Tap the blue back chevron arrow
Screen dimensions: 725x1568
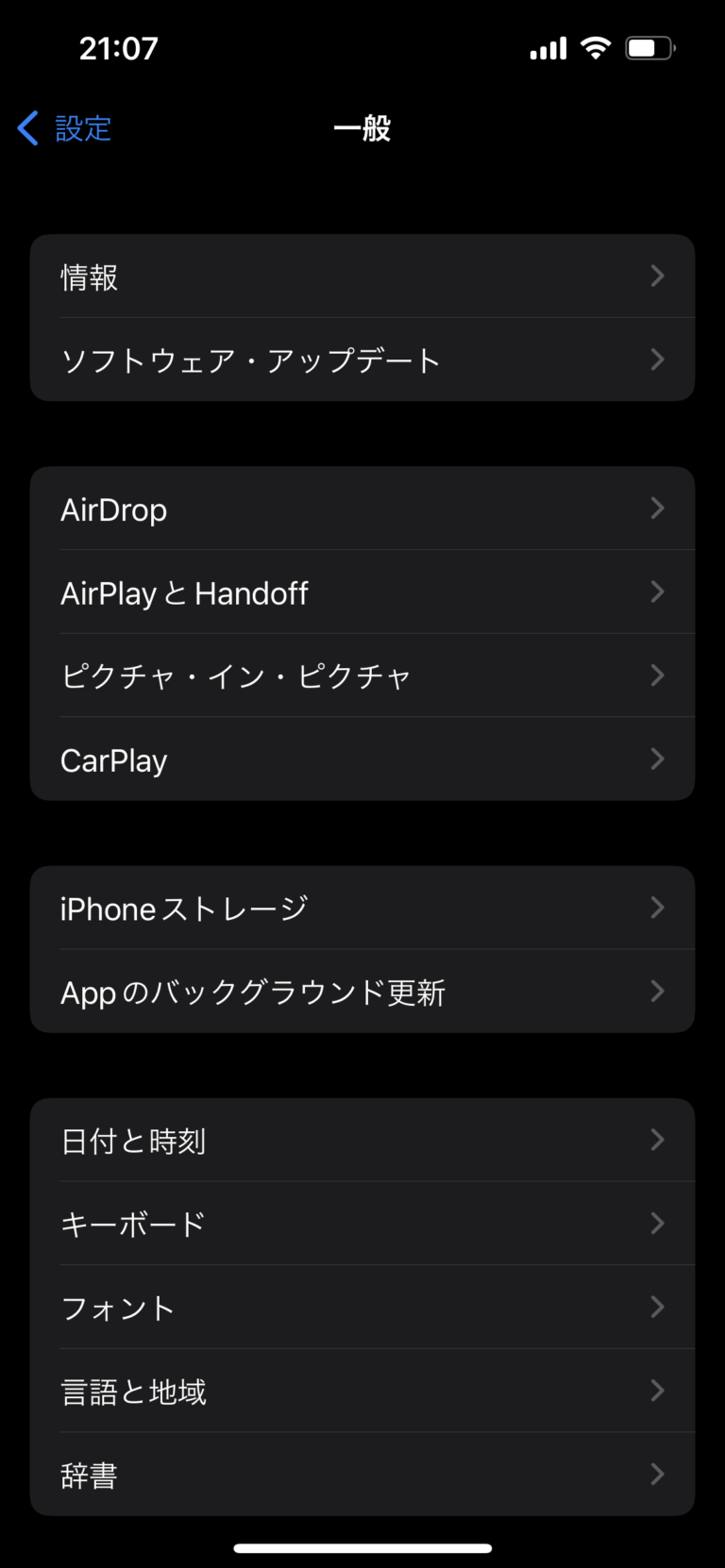[26, 127]
